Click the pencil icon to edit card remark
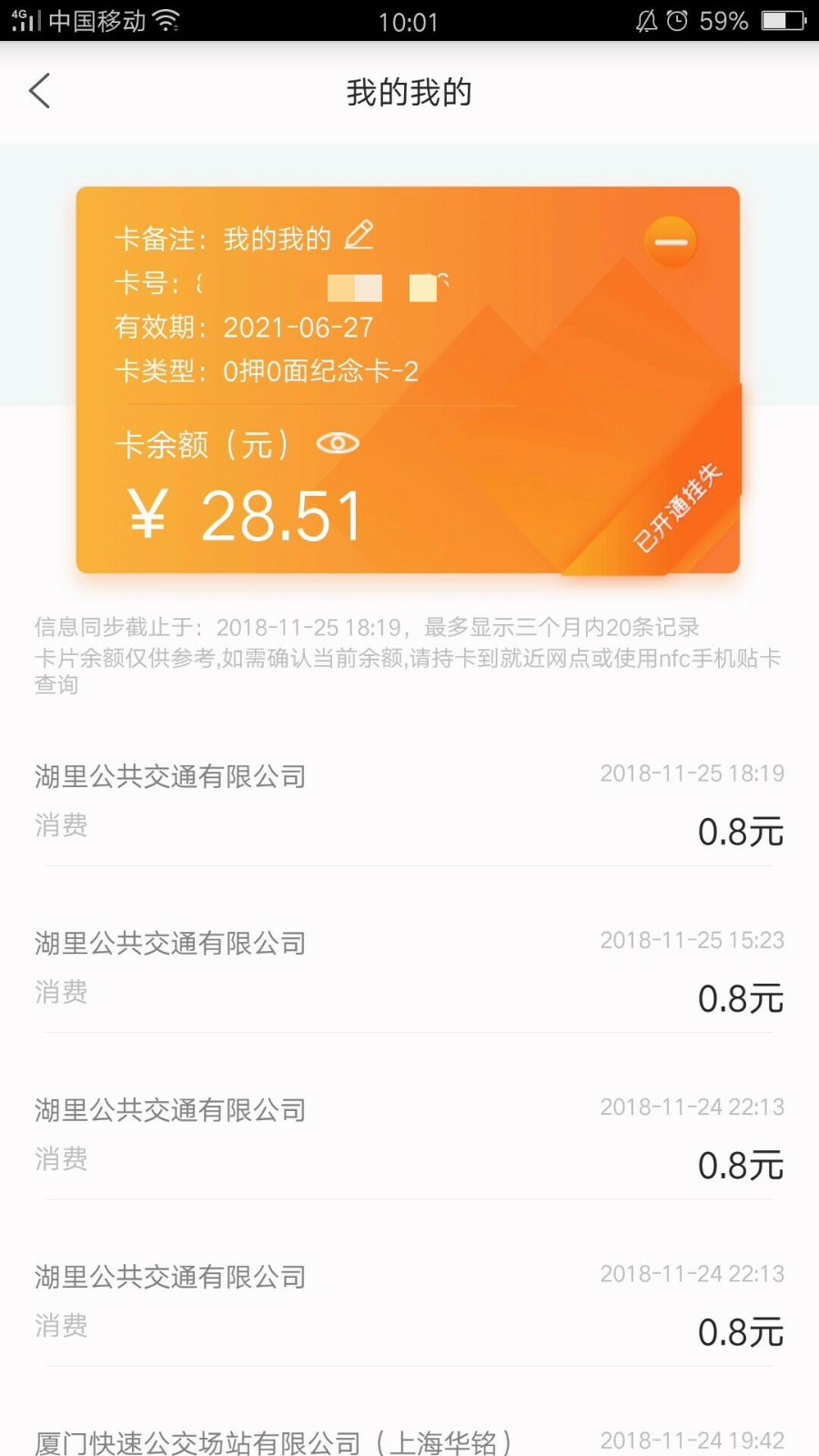Image resolution: width=819 pixels, height=1456 pixels. point(359,236)
